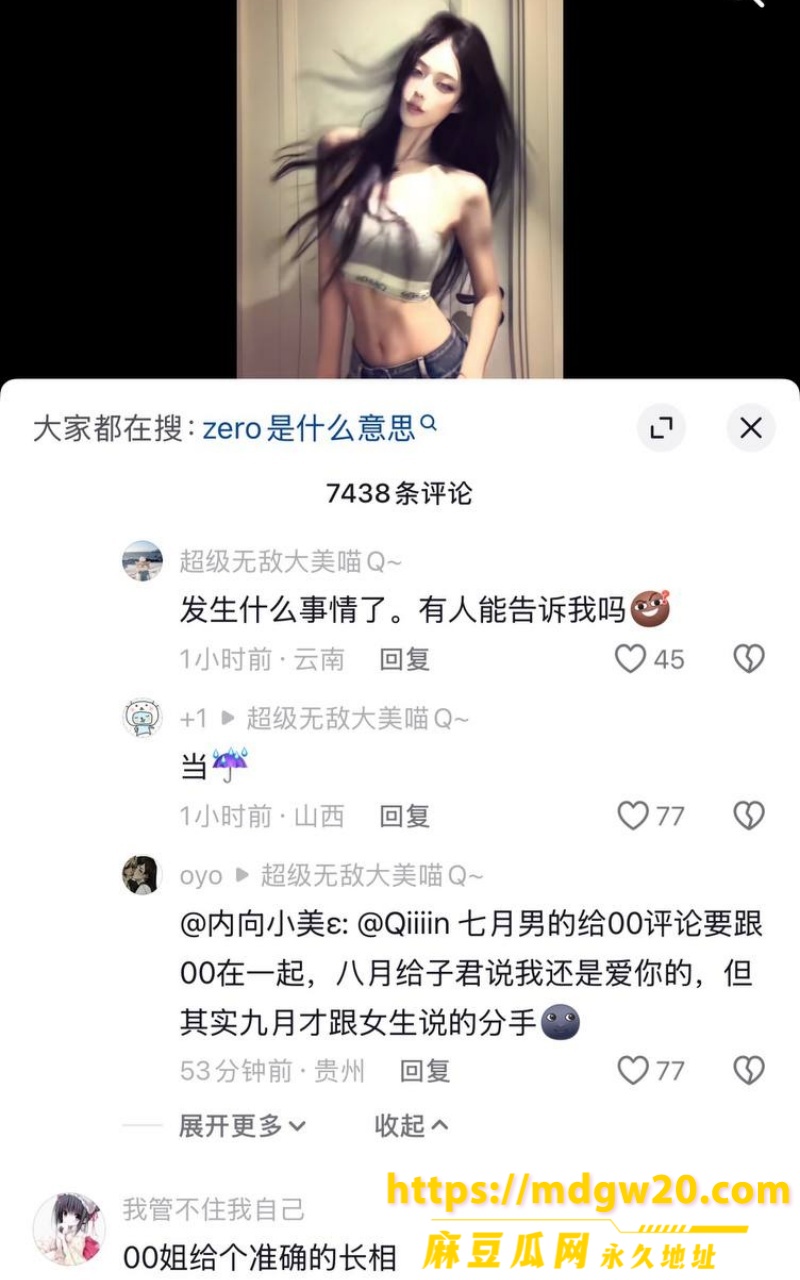800x1280 pixels.
Task: Dislike the comment from 山西
Action: click(x=749, y=816)
